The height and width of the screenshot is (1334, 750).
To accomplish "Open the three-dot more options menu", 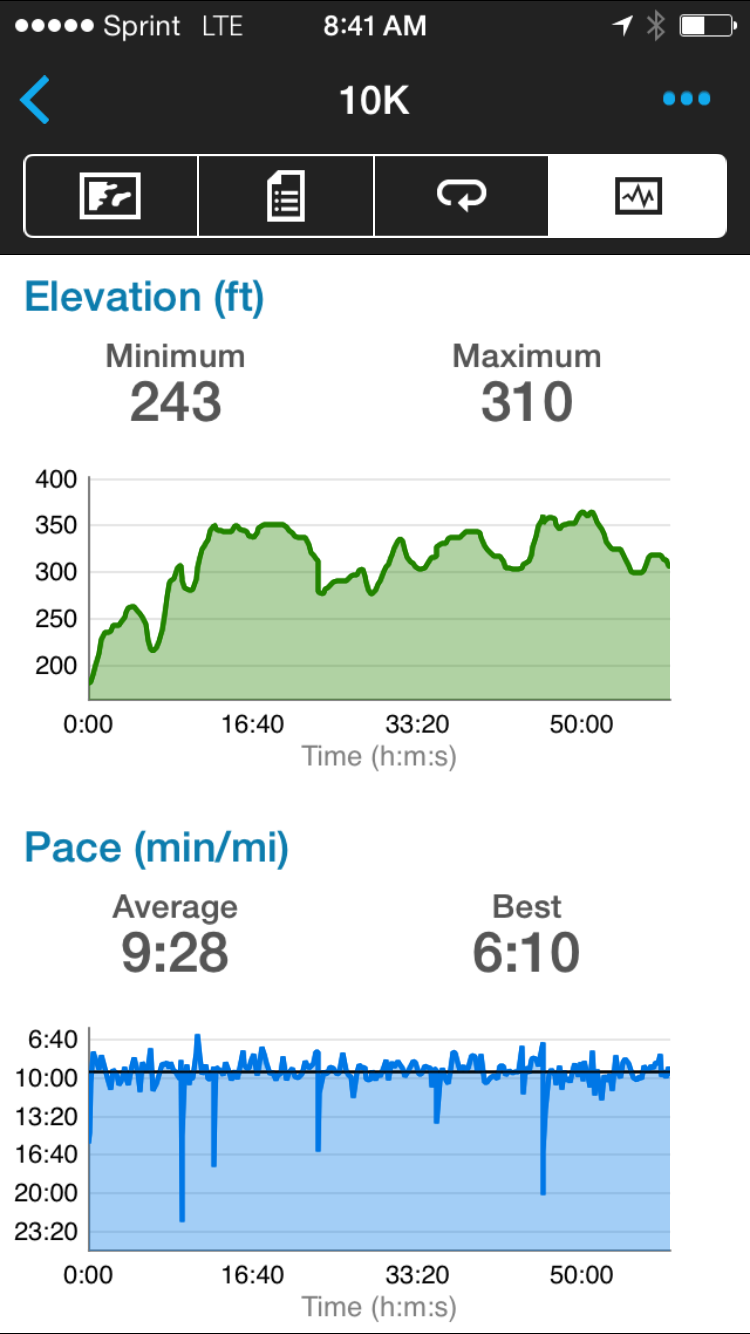I will coord(687,99).
